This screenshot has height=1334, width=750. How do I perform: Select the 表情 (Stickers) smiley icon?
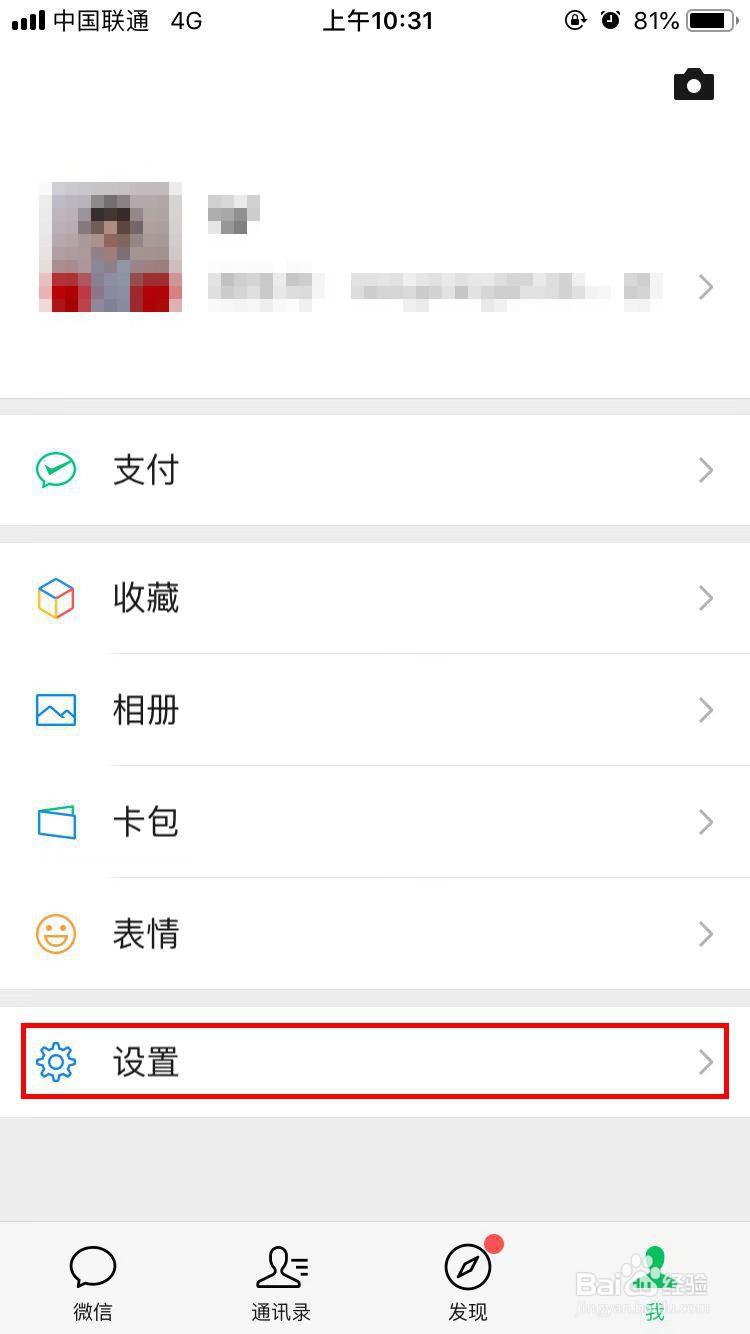point(56,934)
